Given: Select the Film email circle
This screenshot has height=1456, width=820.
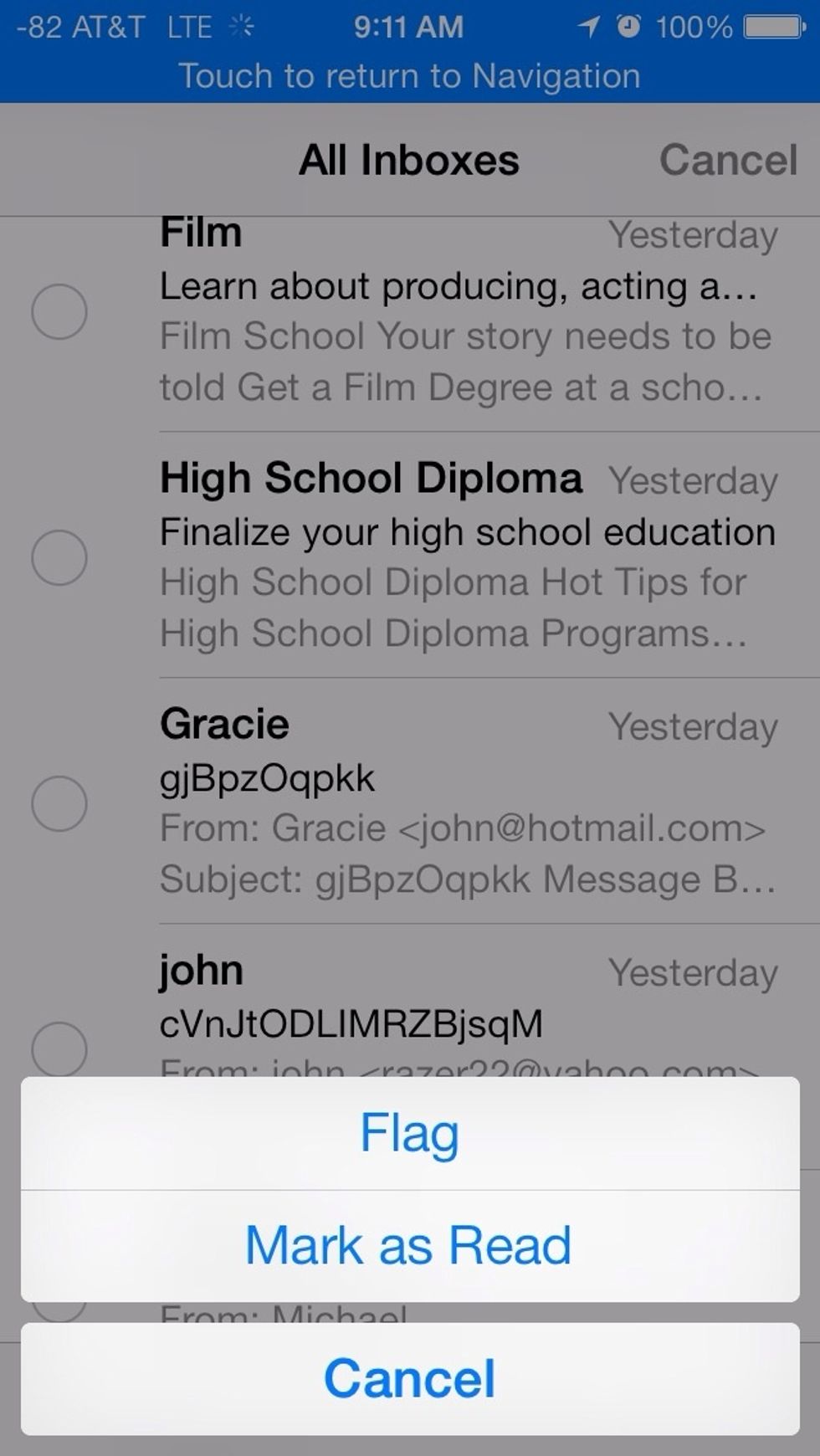Looking at the screenshot, I should click(59, 311).
